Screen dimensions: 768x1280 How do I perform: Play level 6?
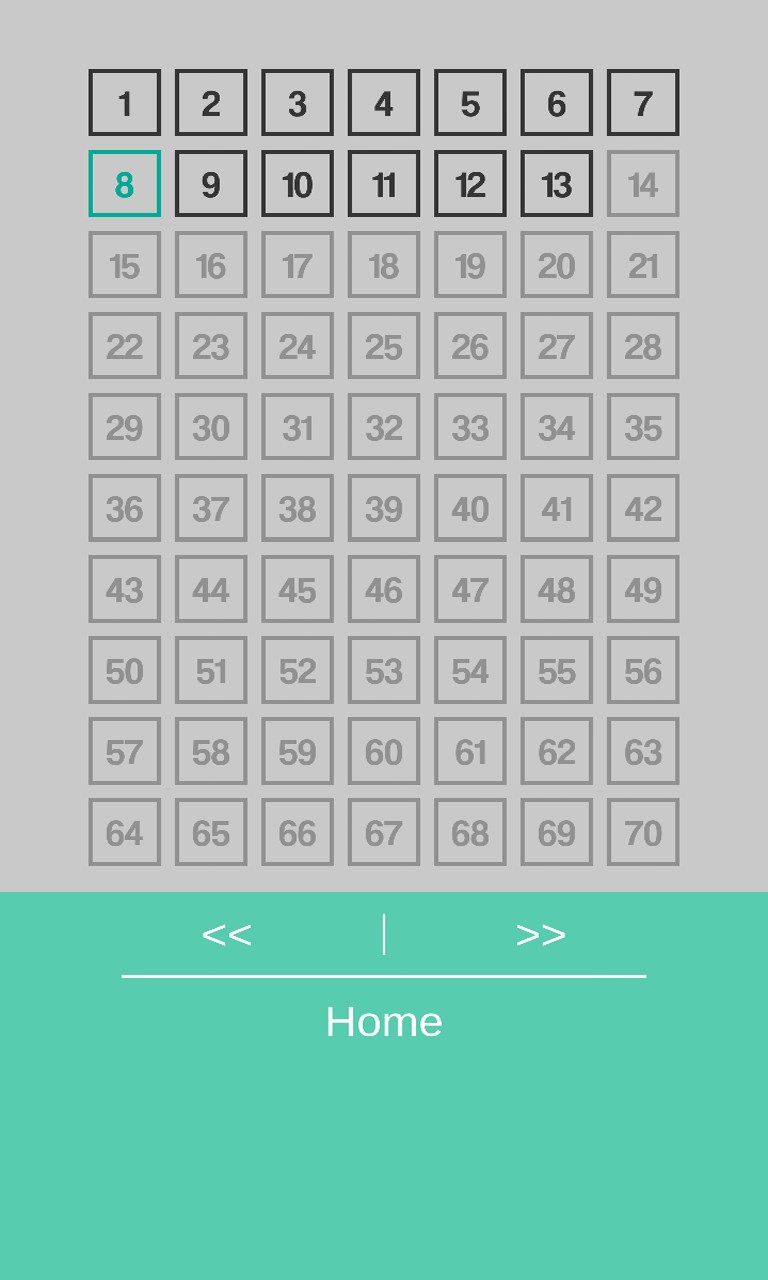tap(556, 103)
